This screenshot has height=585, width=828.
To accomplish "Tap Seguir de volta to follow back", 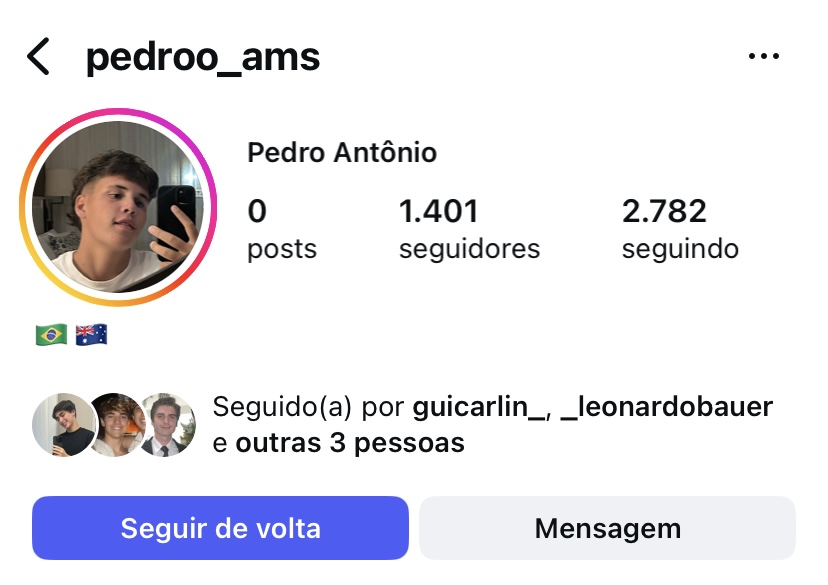I will 220,528.
